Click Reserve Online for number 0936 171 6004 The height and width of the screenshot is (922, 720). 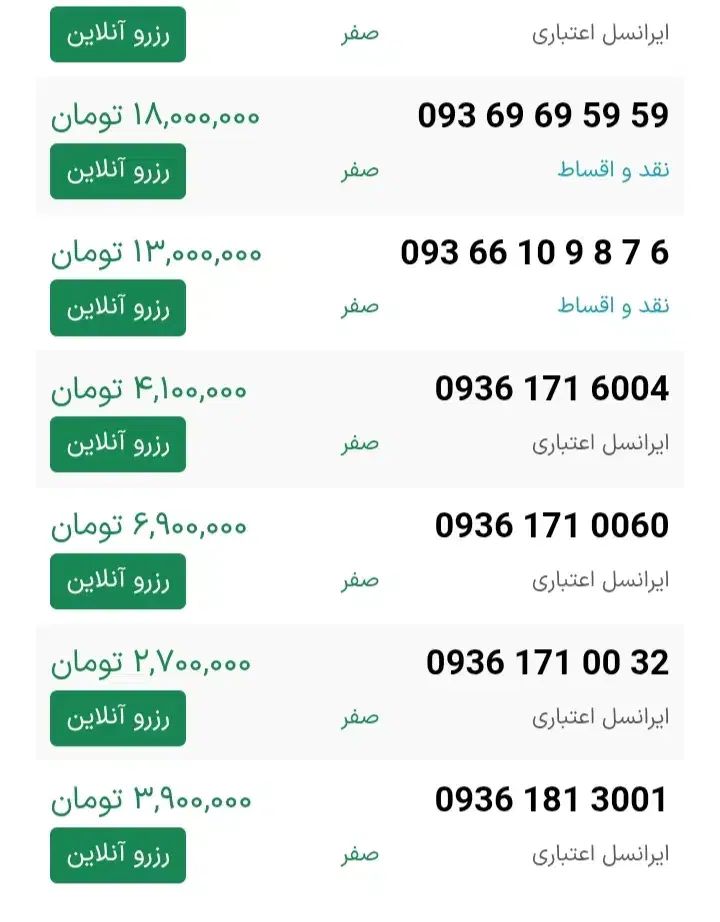click(x=117, y=445)
